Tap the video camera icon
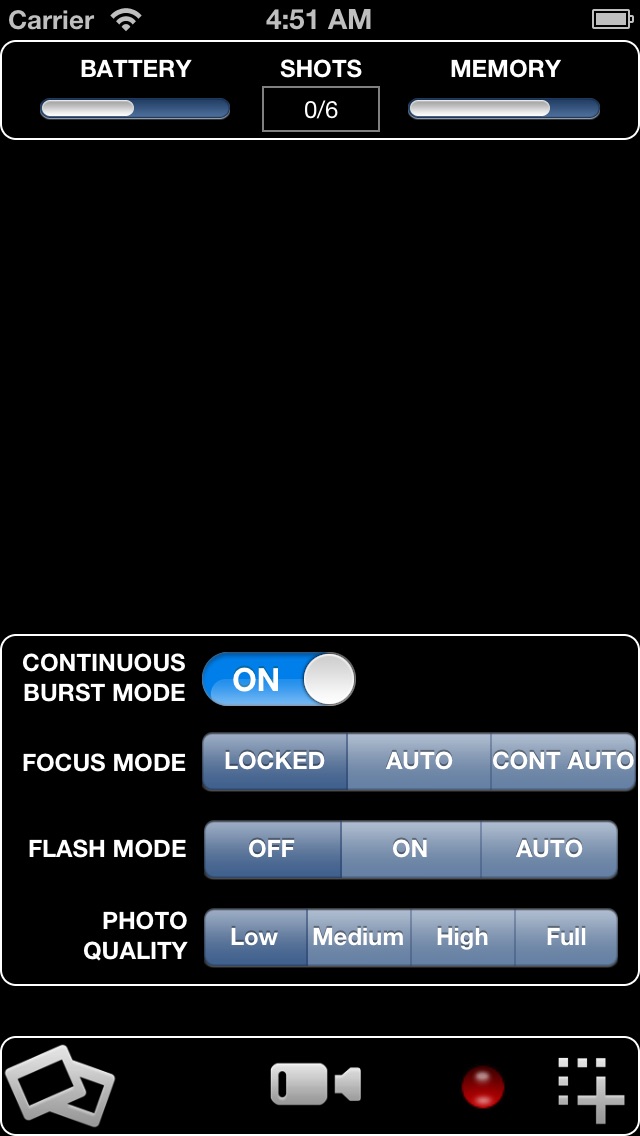Image resolution: width=640 pixels, height=1136 pixels. [x=315, y=1085]
